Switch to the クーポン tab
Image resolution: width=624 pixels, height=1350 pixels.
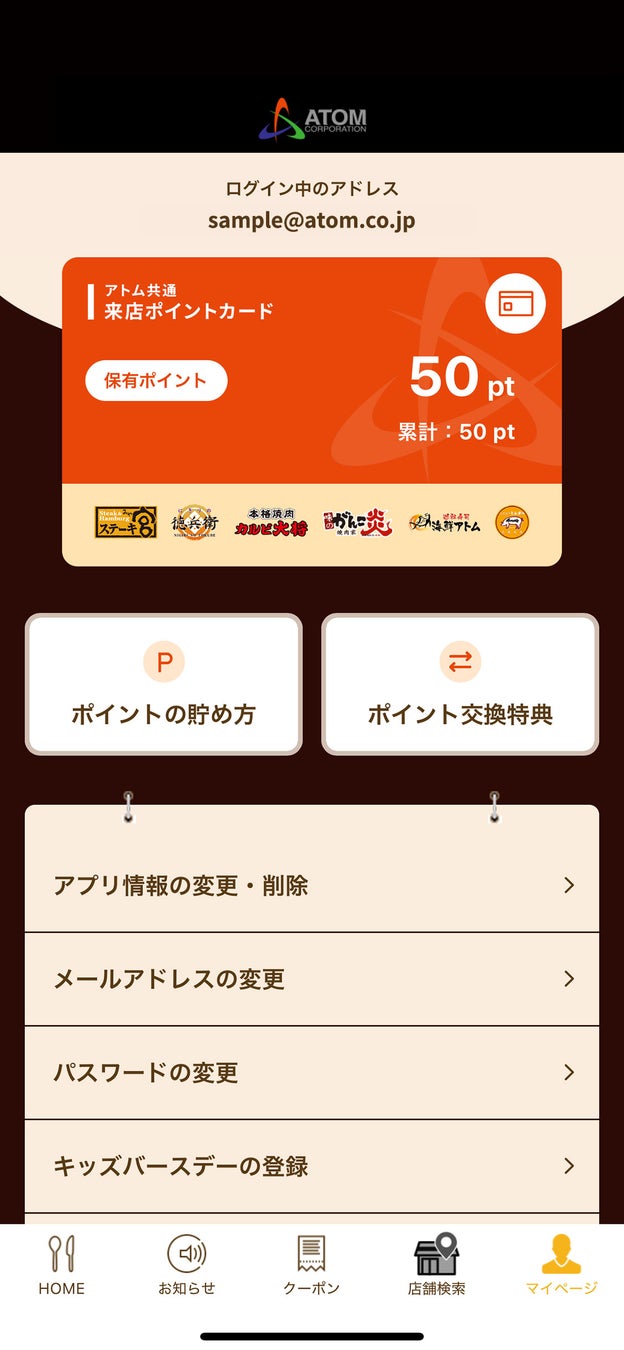(311, 1265)
